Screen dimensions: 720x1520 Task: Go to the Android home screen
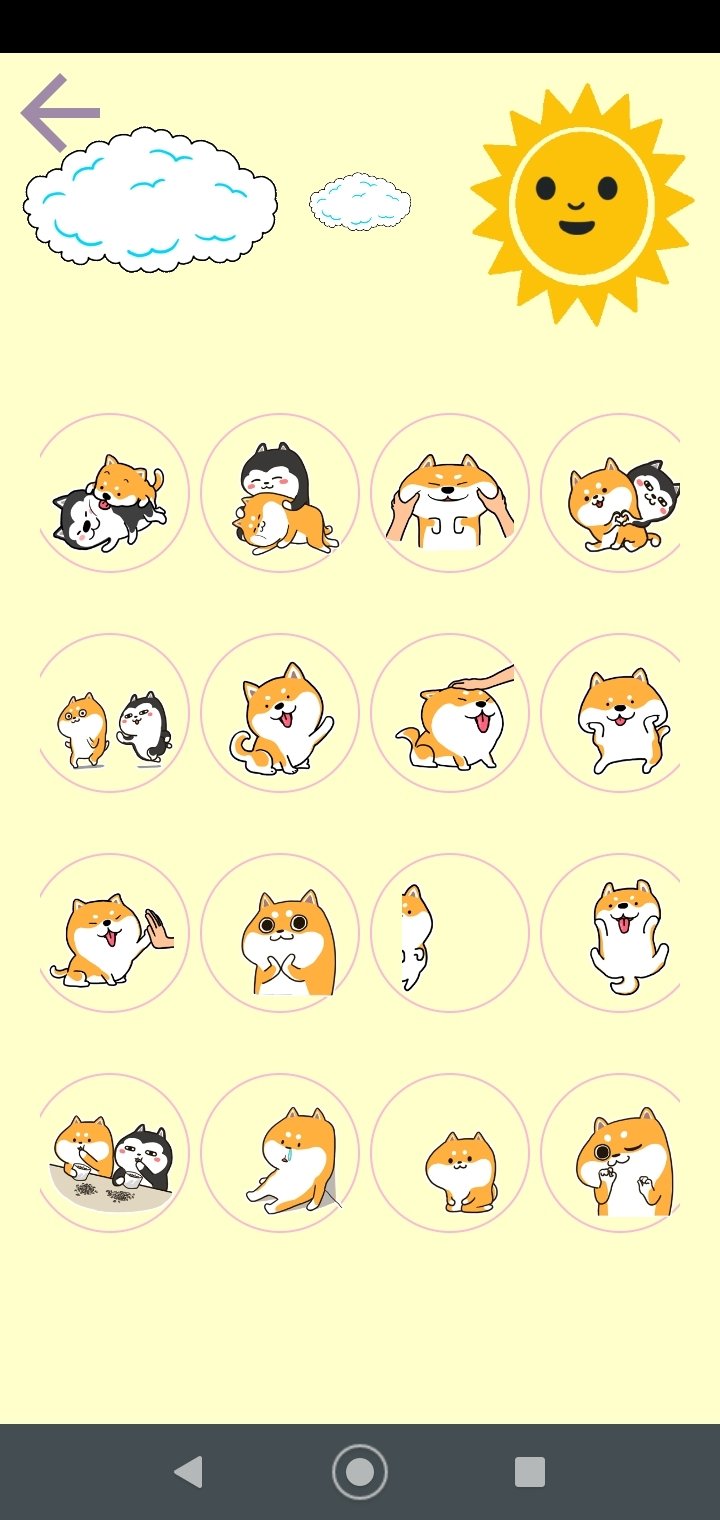click(x=360, y=1472)
